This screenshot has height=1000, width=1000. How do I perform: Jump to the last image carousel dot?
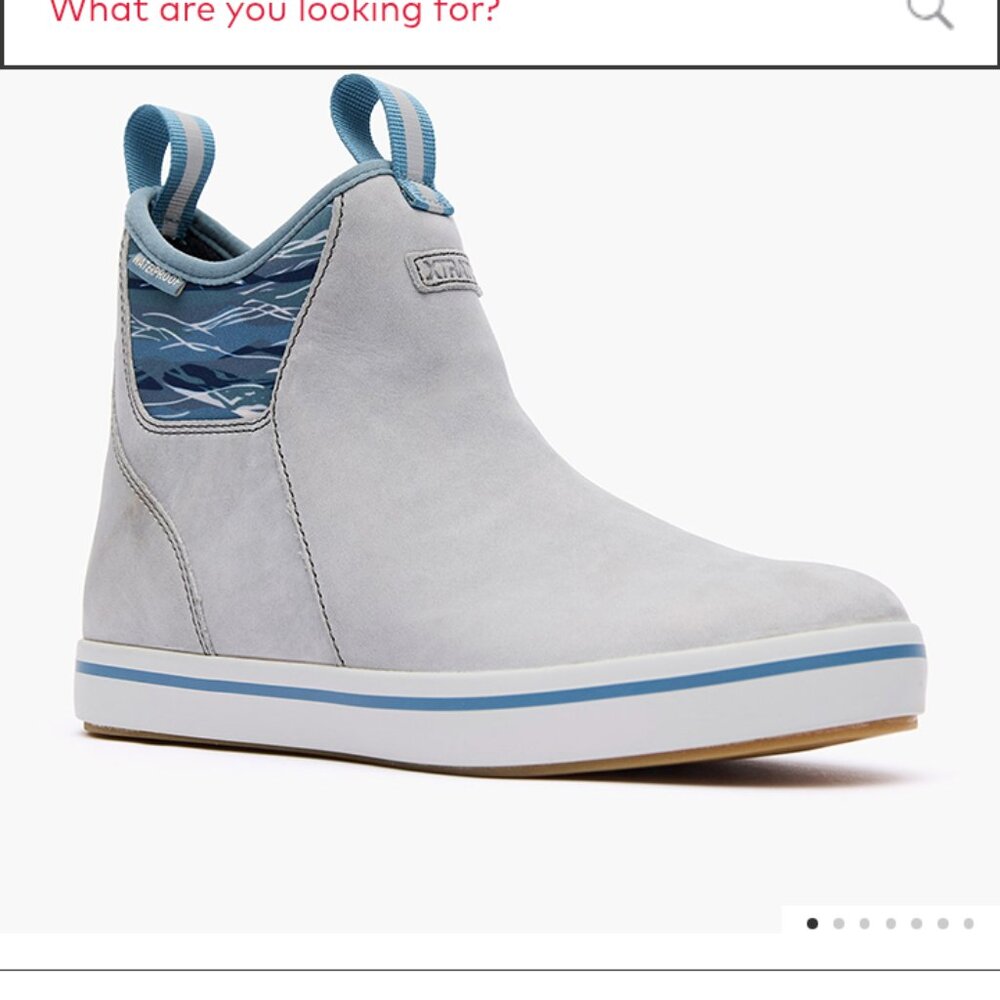968,924
